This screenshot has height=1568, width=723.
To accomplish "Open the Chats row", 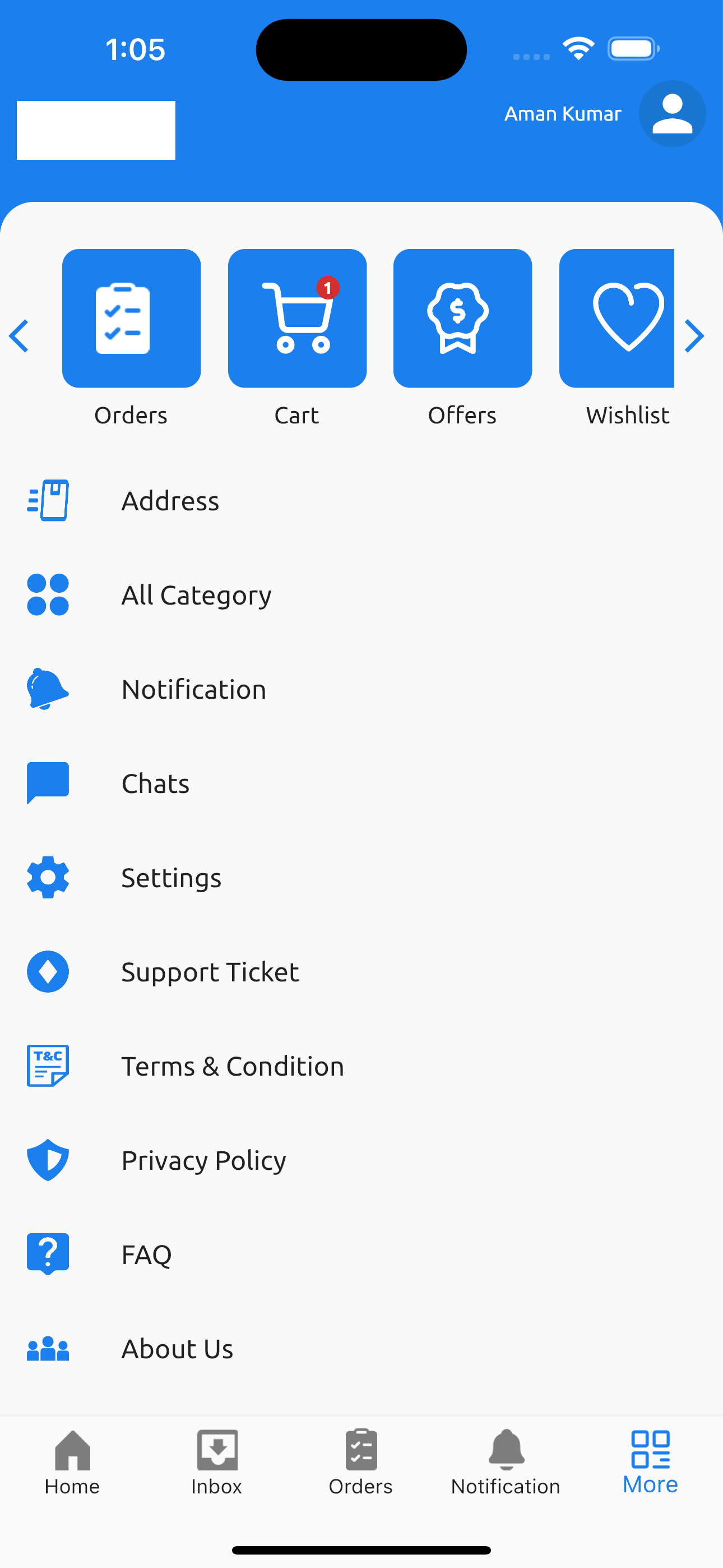I will (361, 783).
